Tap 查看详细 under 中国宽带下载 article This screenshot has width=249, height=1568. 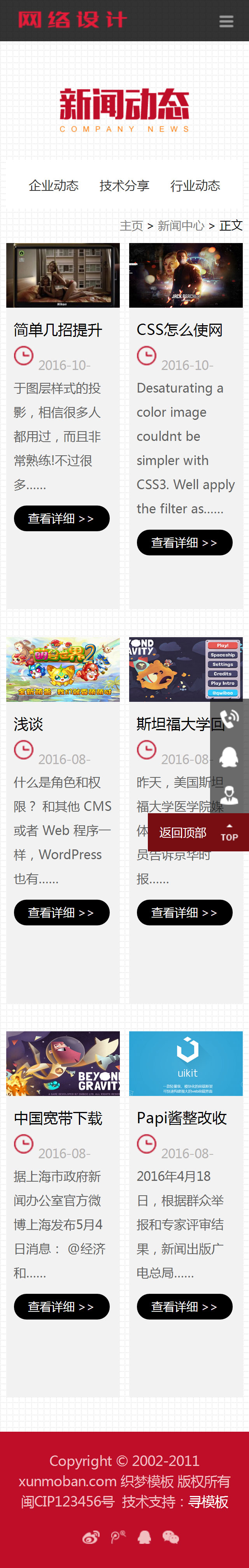click(61, 1306)
